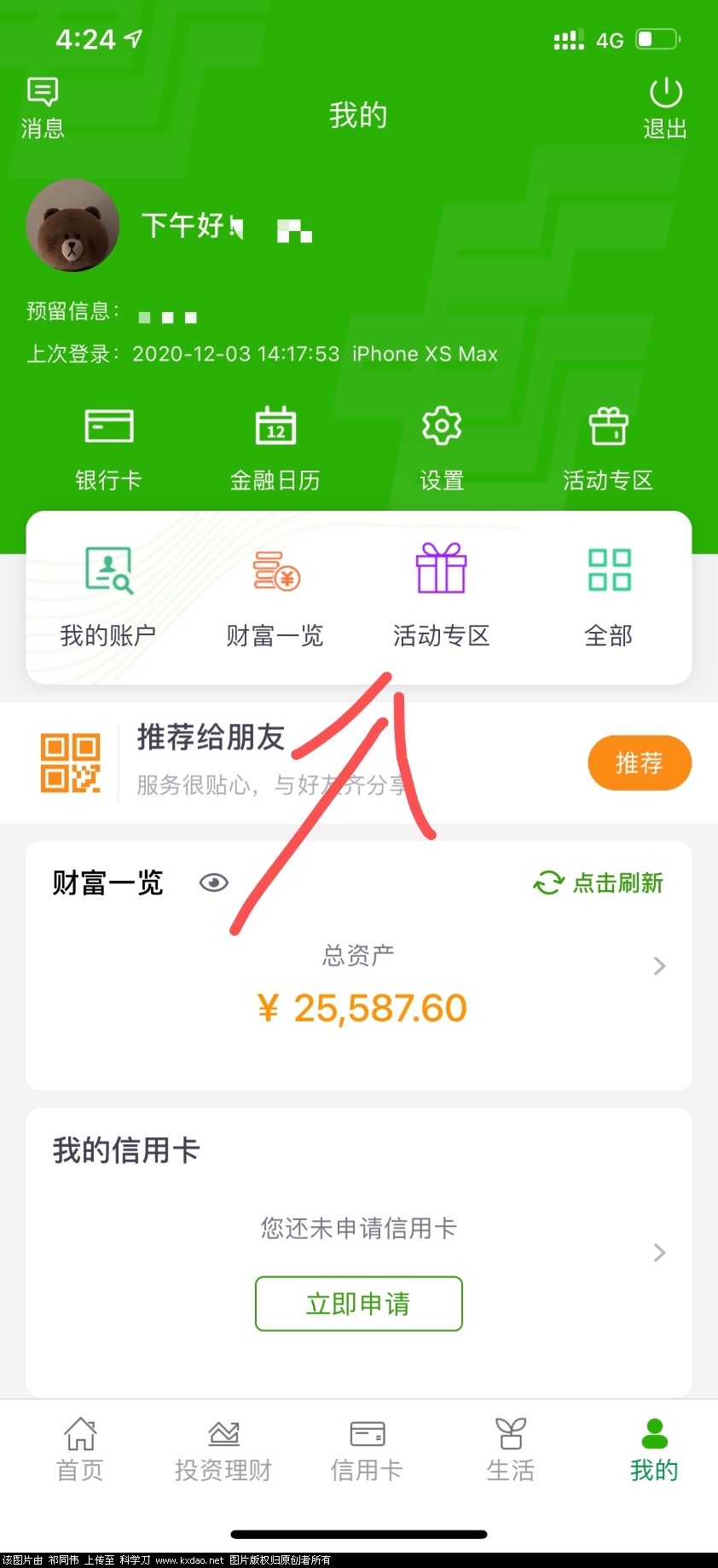Open the bear profile avatar
This screenshot has width=718, height=1568.
(x=72, y=225)
